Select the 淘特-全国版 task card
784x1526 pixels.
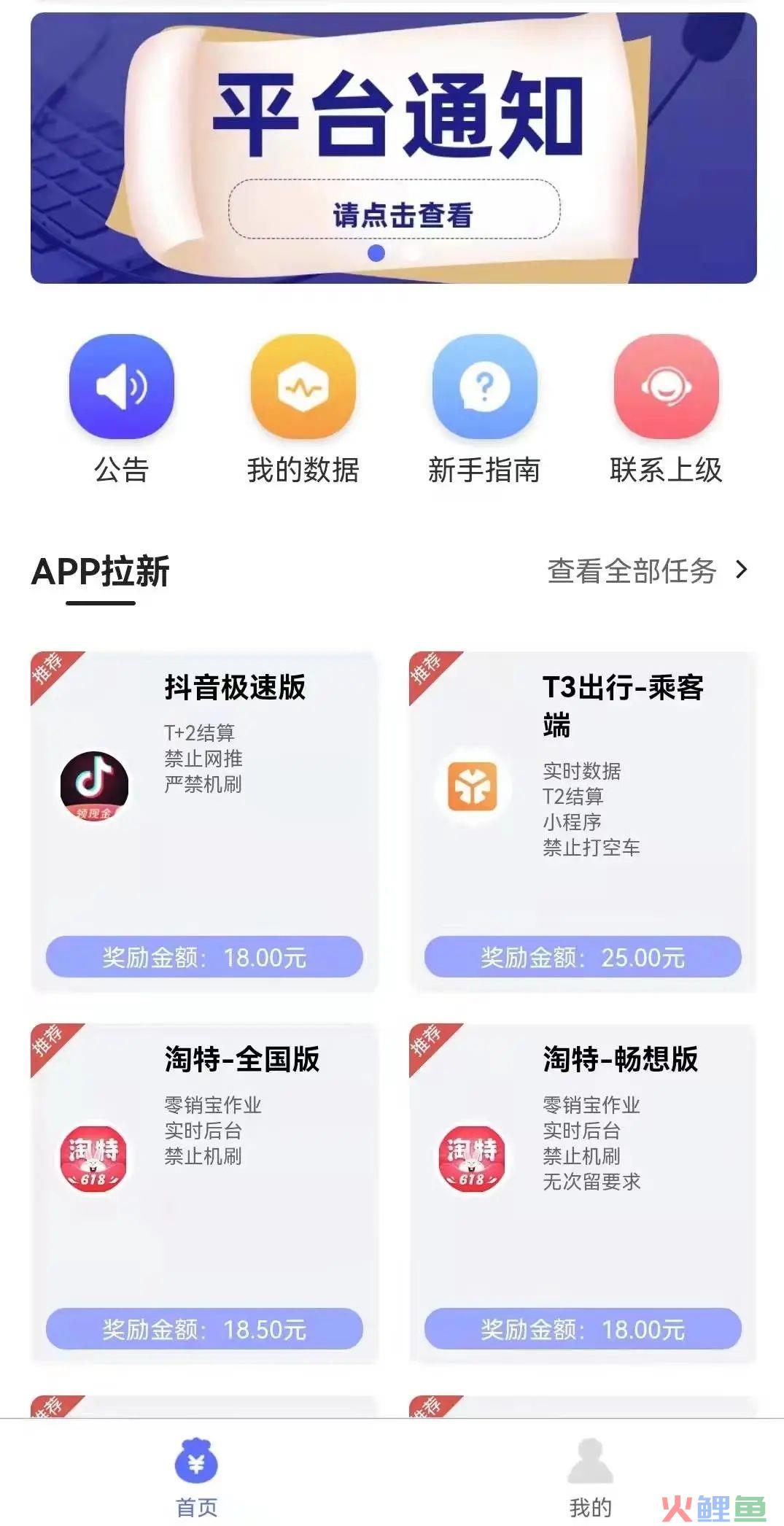(204, 1193)
